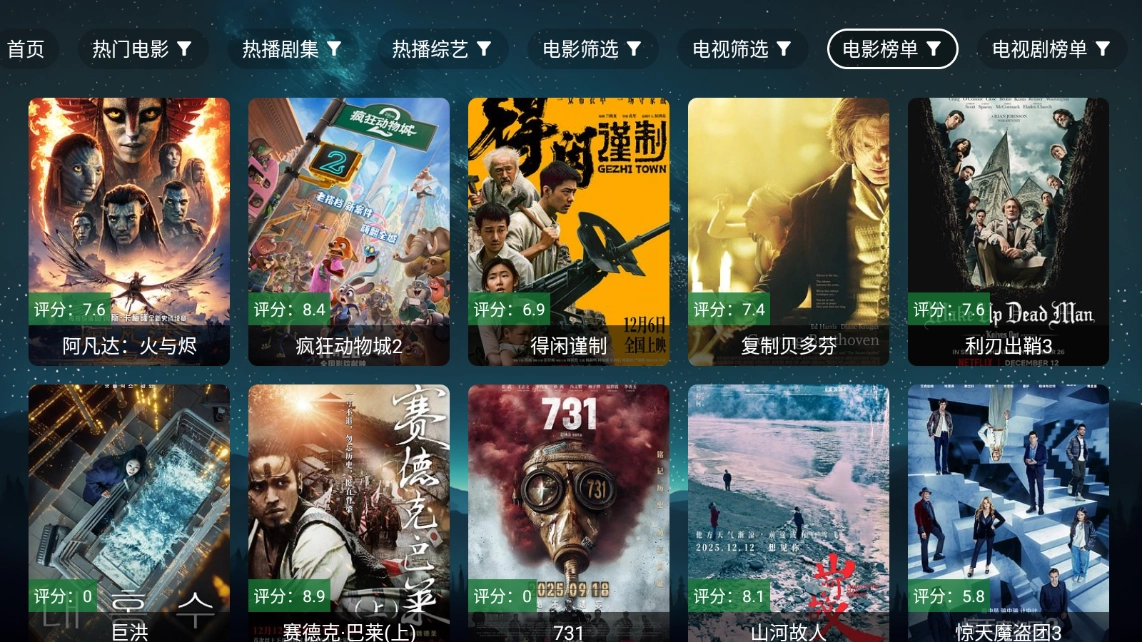The width and height of the screenshot is (1142, 642).
Task: Open the 电视剧榜单 tab
Action: [x=1050, y=49]
